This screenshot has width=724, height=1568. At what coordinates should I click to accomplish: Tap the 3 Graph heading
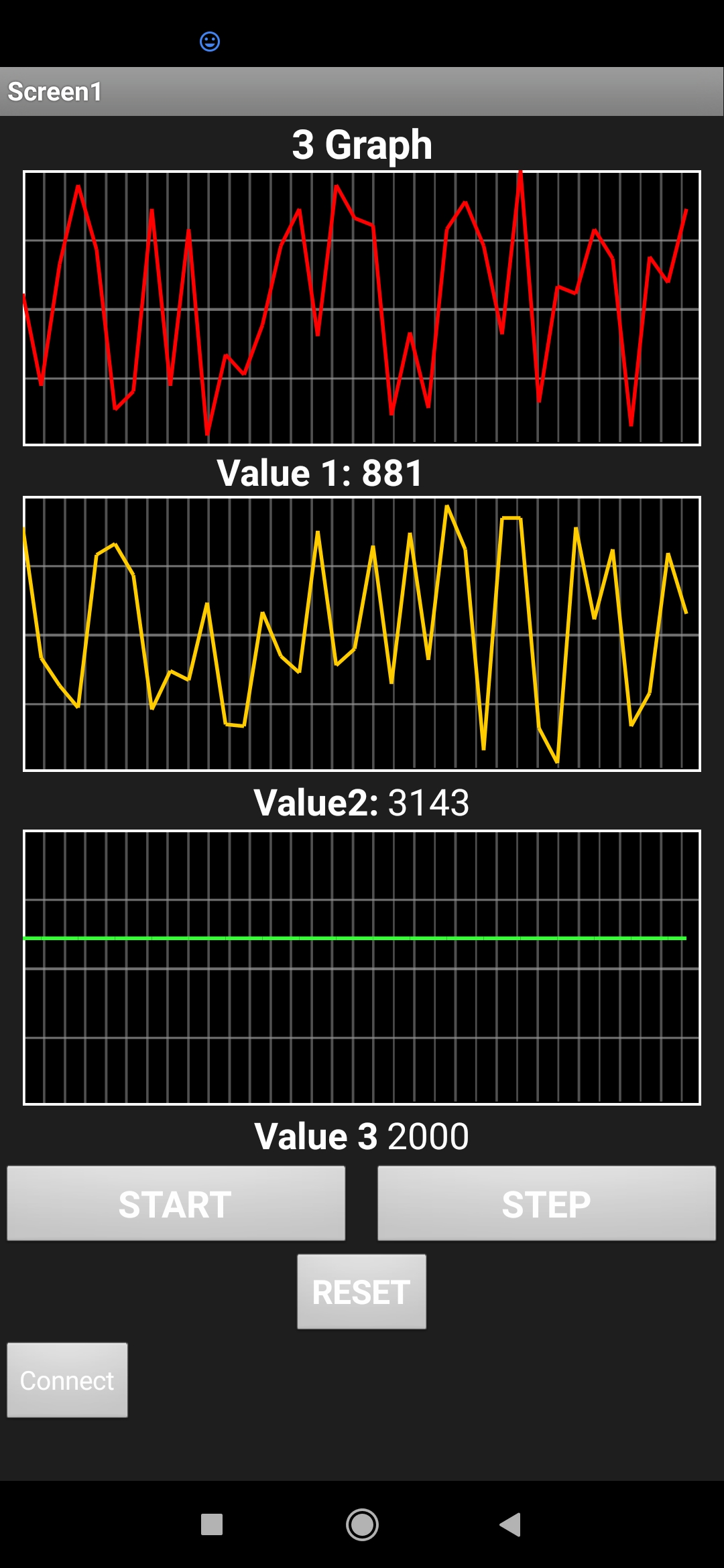pos(362,145)
